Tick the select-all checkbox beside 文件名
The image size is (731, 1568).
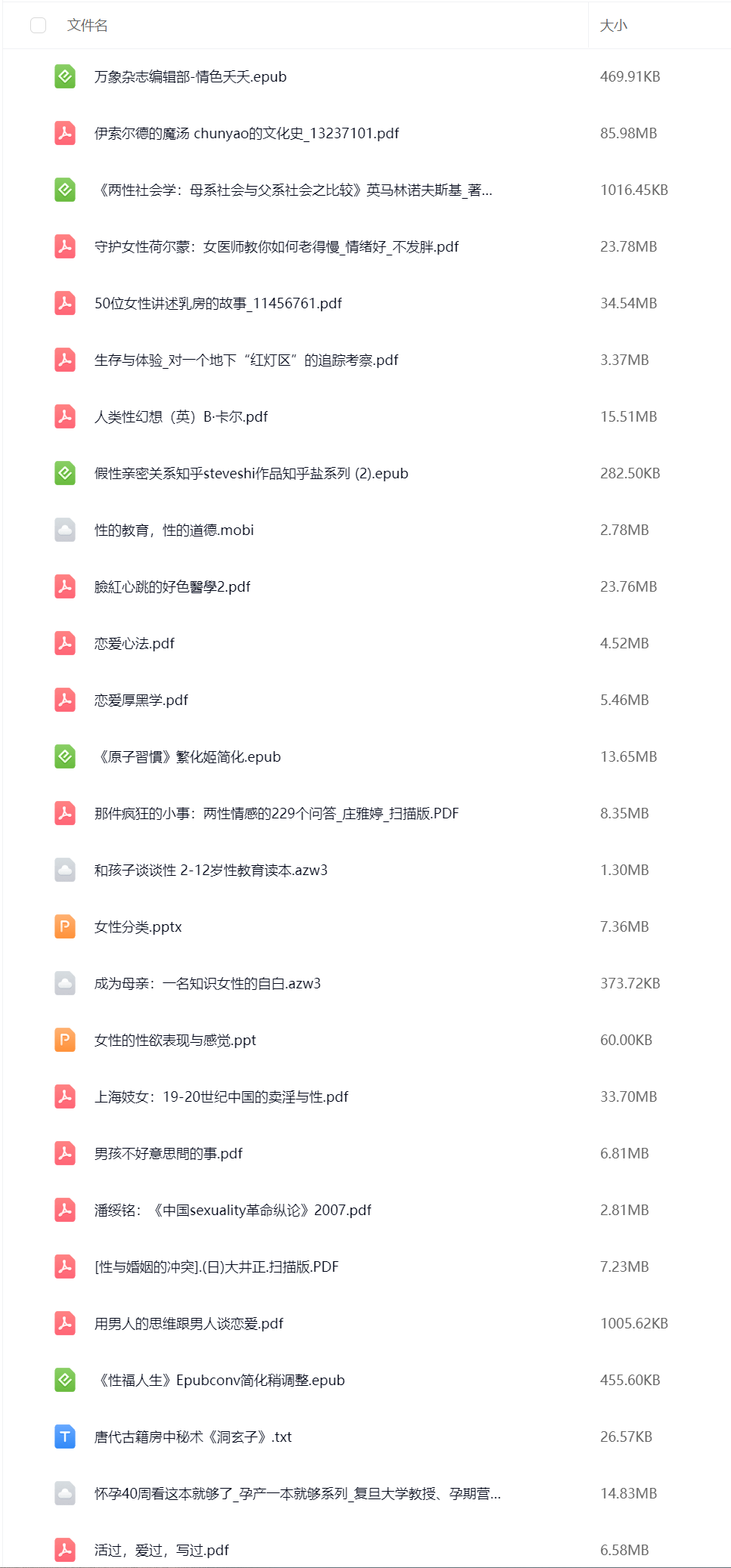[39, 26]
